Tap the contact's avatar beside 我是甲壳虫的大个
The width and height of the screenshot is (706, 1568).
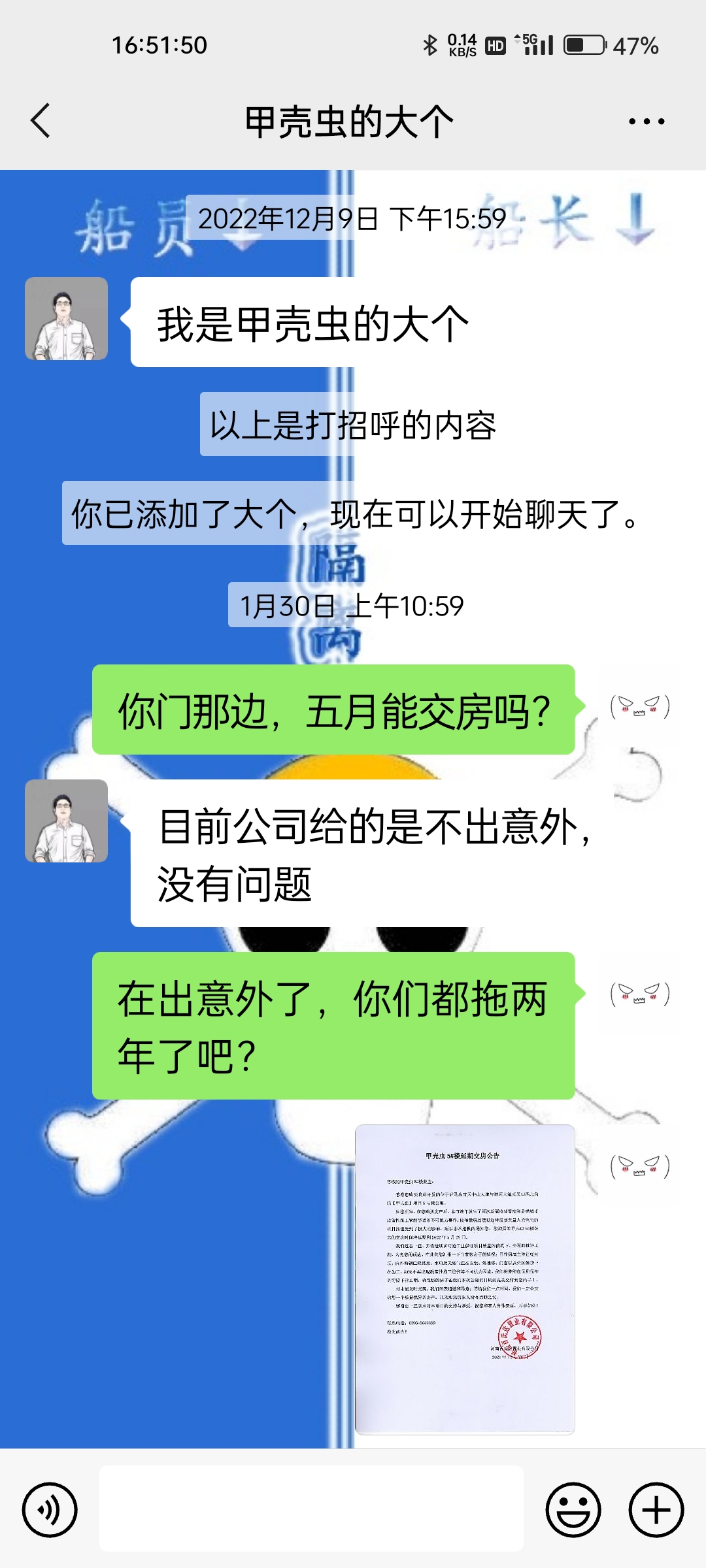point(66,318)
